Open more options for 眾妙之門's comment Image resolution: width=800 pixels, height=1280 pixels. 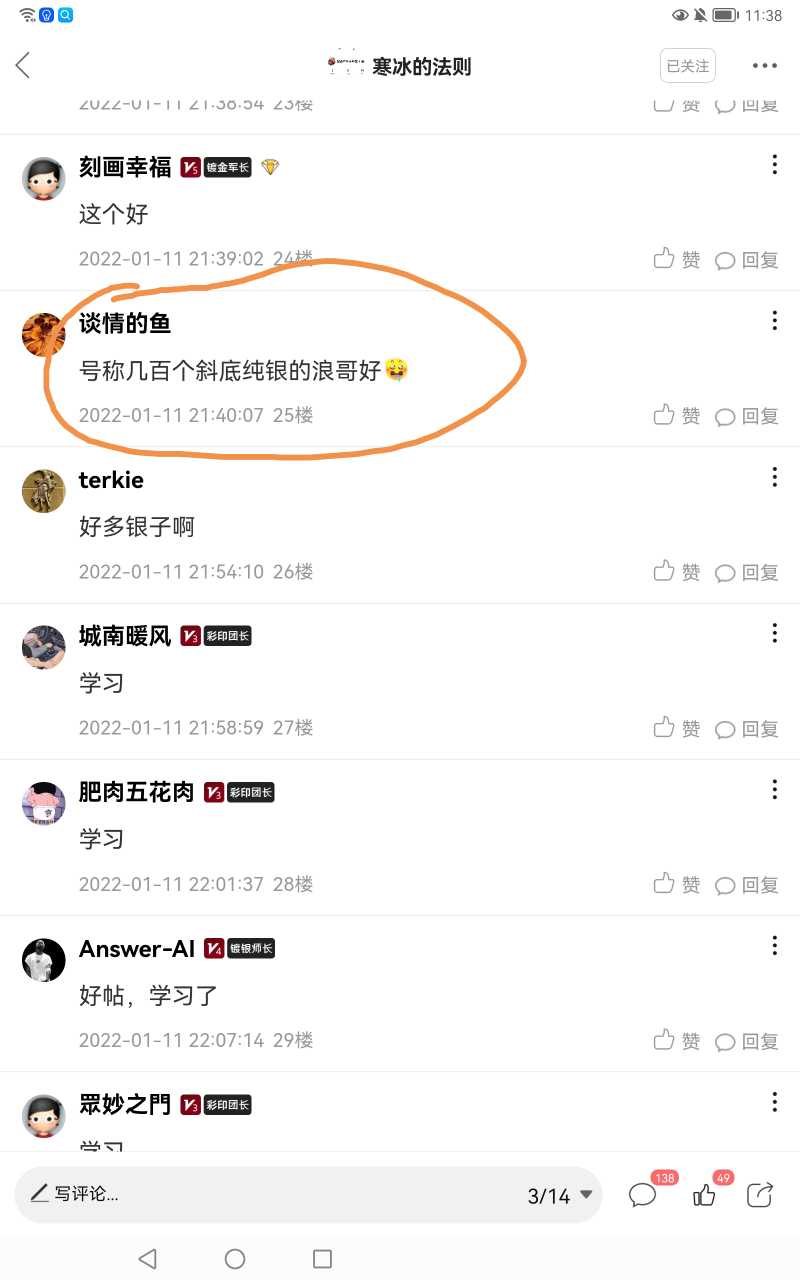pos(774,1102)
